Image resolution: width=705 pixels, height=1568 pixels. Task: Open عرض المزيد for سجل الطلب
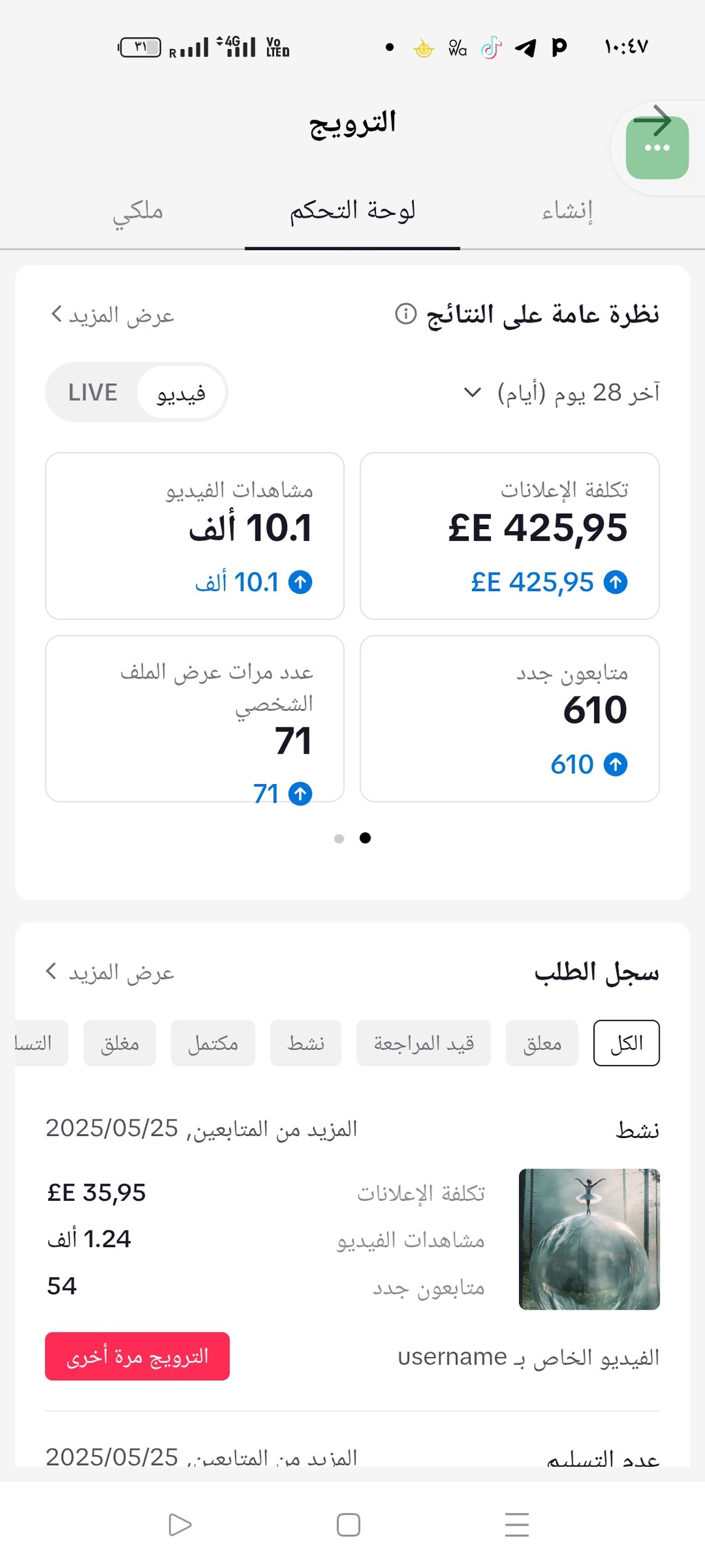(x=110, y=973)
